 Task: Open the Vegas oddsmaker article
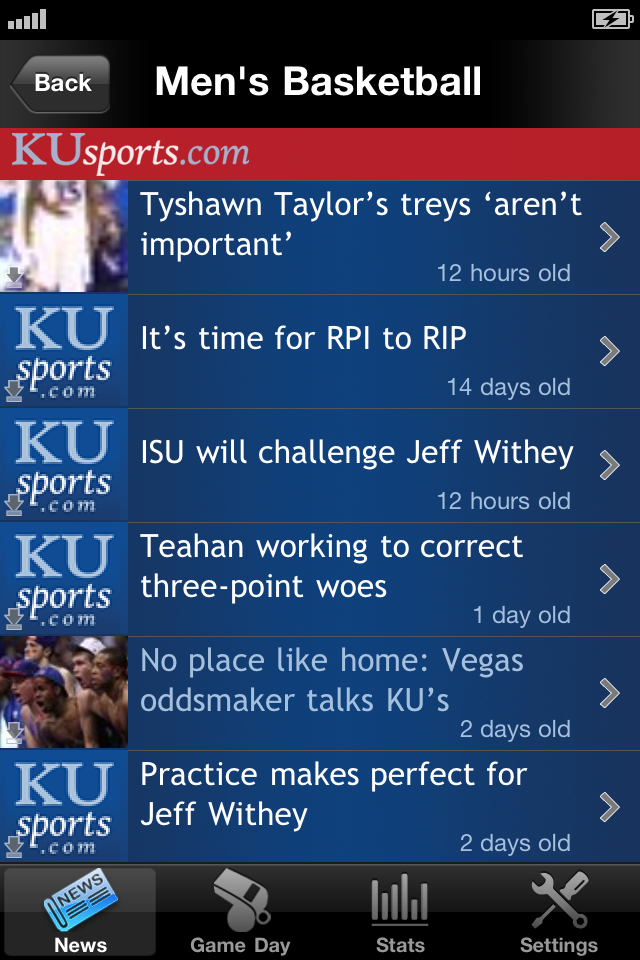point(360,693)
